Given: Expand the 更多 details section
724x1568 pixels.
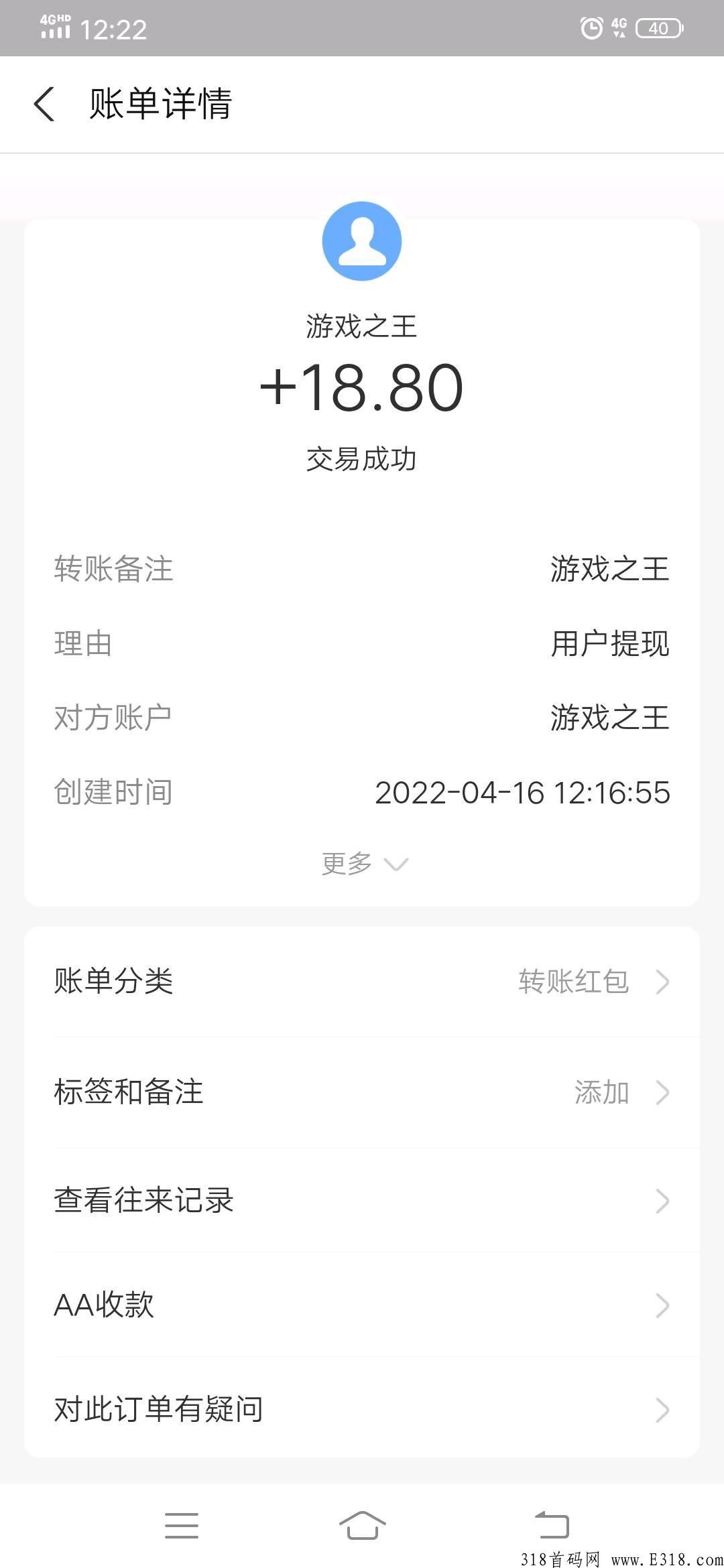Looking at the screenshot, I should 364,863.
